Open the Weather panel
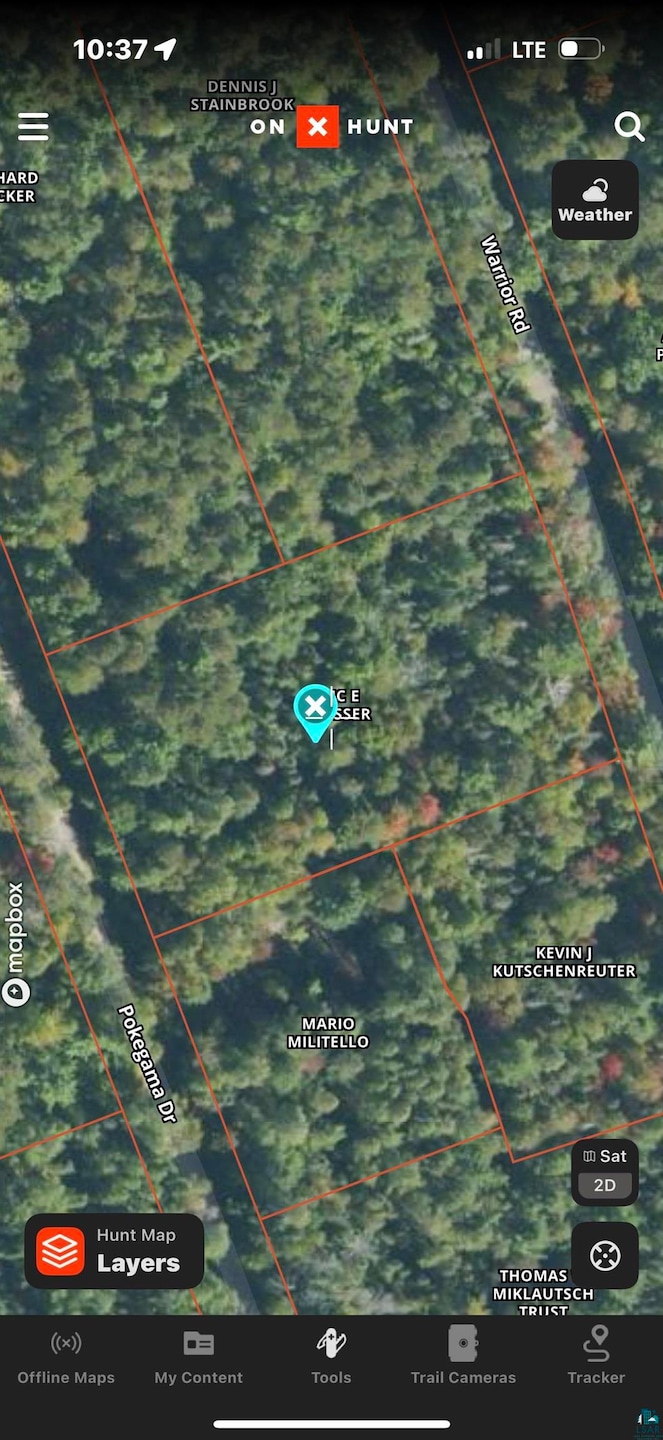The width and height of the screenshot is (663, 1440). pos(595,200)
